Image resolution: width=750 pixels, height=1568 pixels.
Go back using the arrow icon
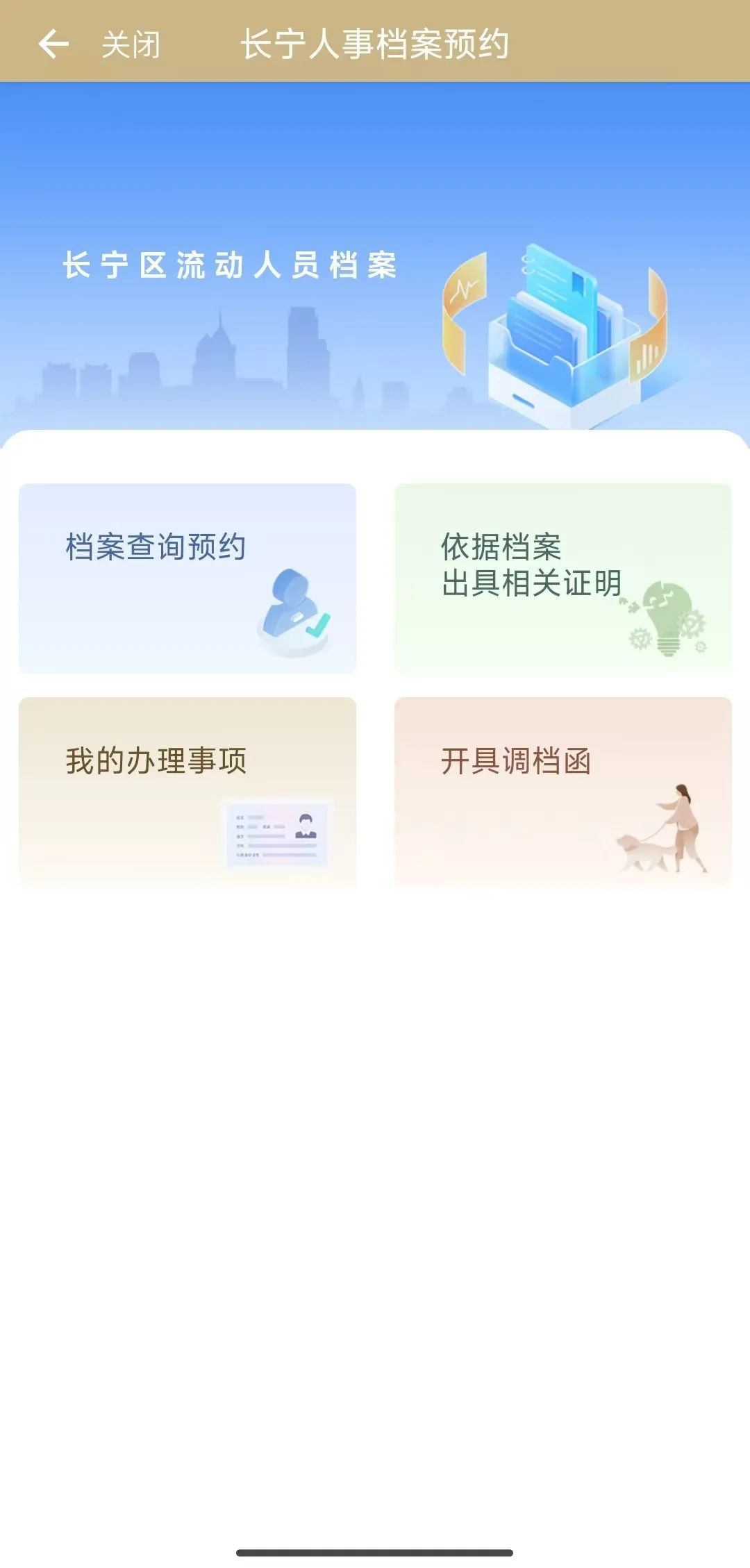point(53,44)
